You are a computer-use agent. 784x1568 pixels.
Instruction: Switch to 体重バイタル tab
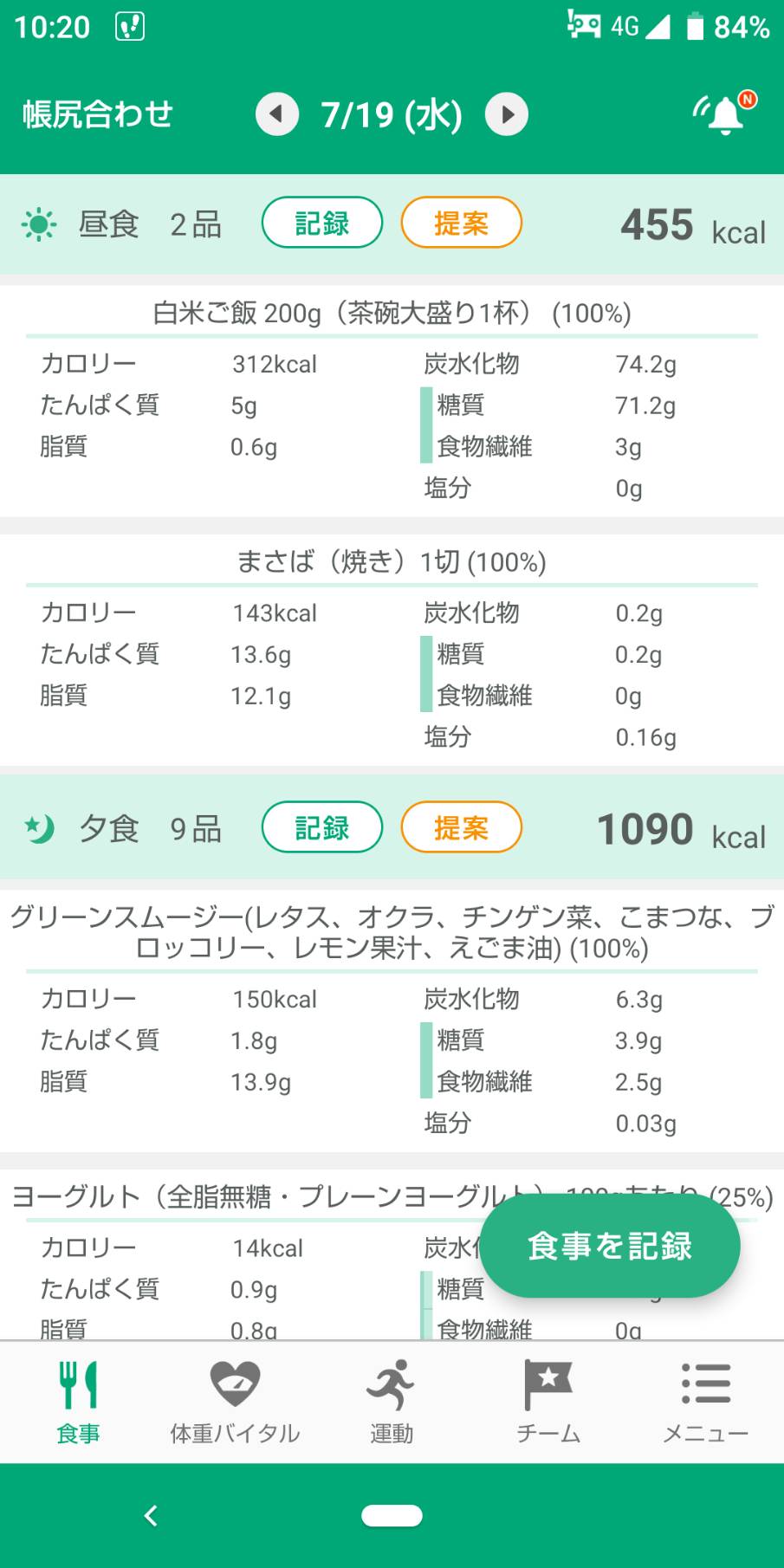coord(235,1402)
